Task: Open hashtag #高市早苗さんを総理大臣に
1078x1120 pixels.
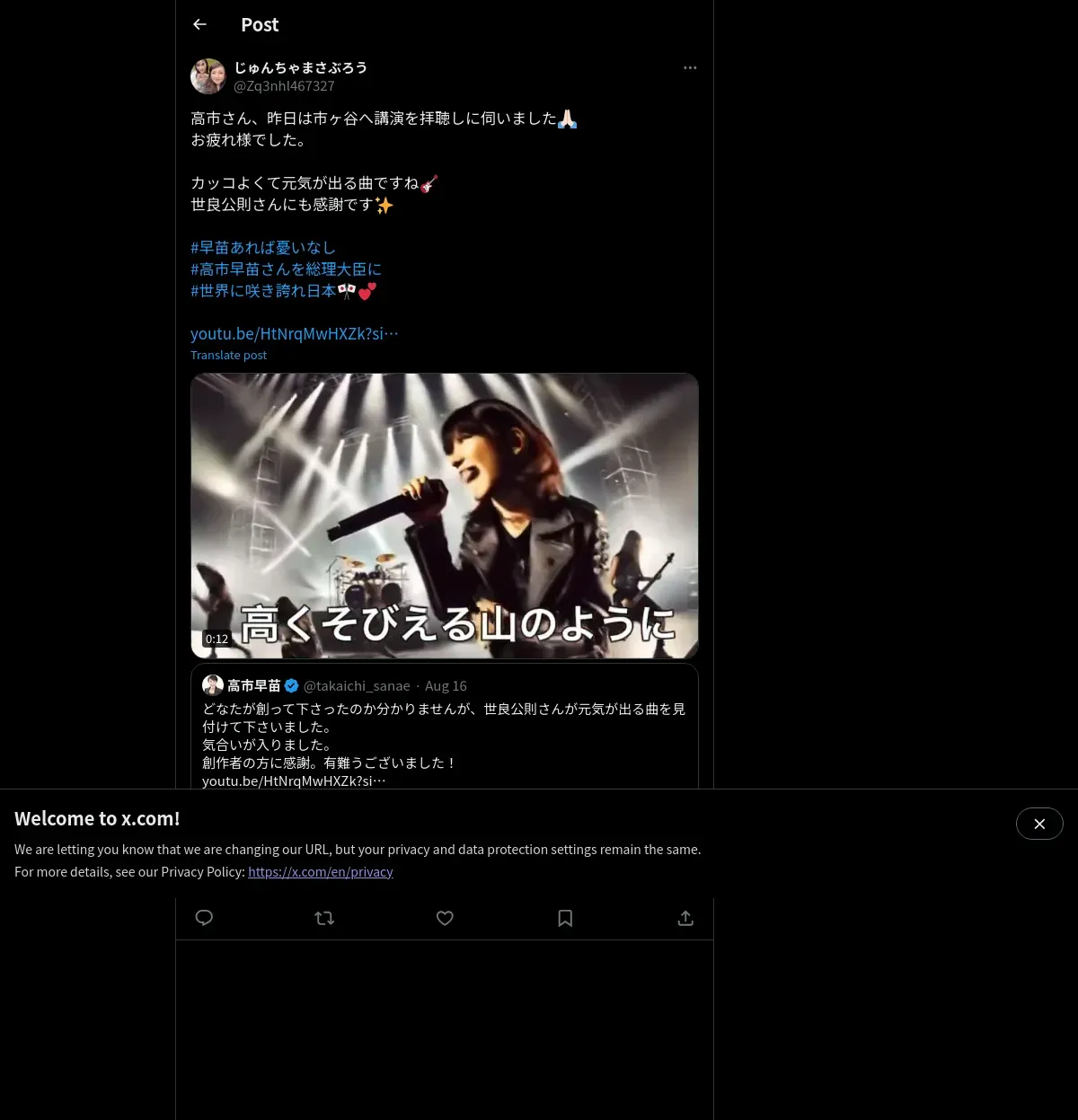Action: (286, 269)
